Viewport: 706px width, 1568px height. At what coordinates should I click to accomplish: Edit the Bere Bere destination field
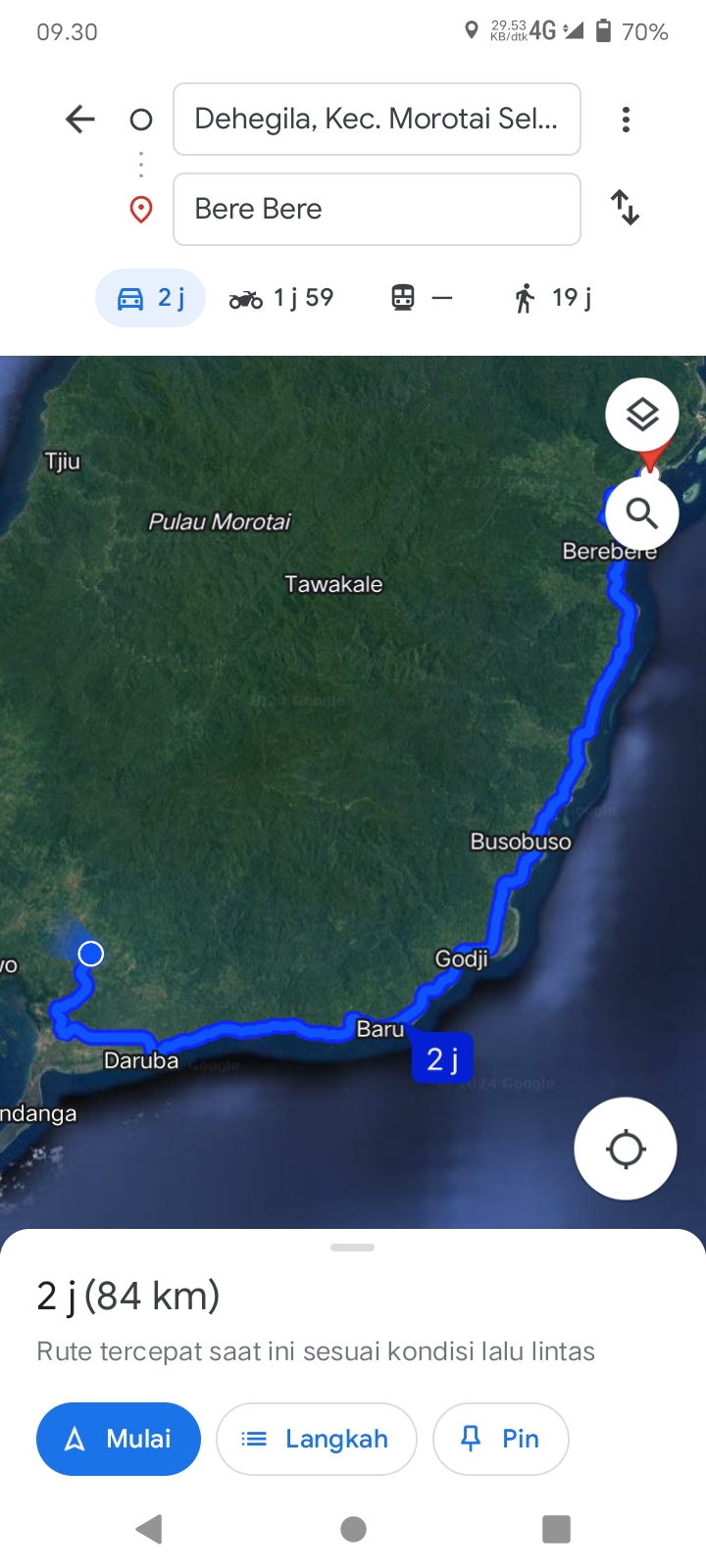click(x=377, y=209)
